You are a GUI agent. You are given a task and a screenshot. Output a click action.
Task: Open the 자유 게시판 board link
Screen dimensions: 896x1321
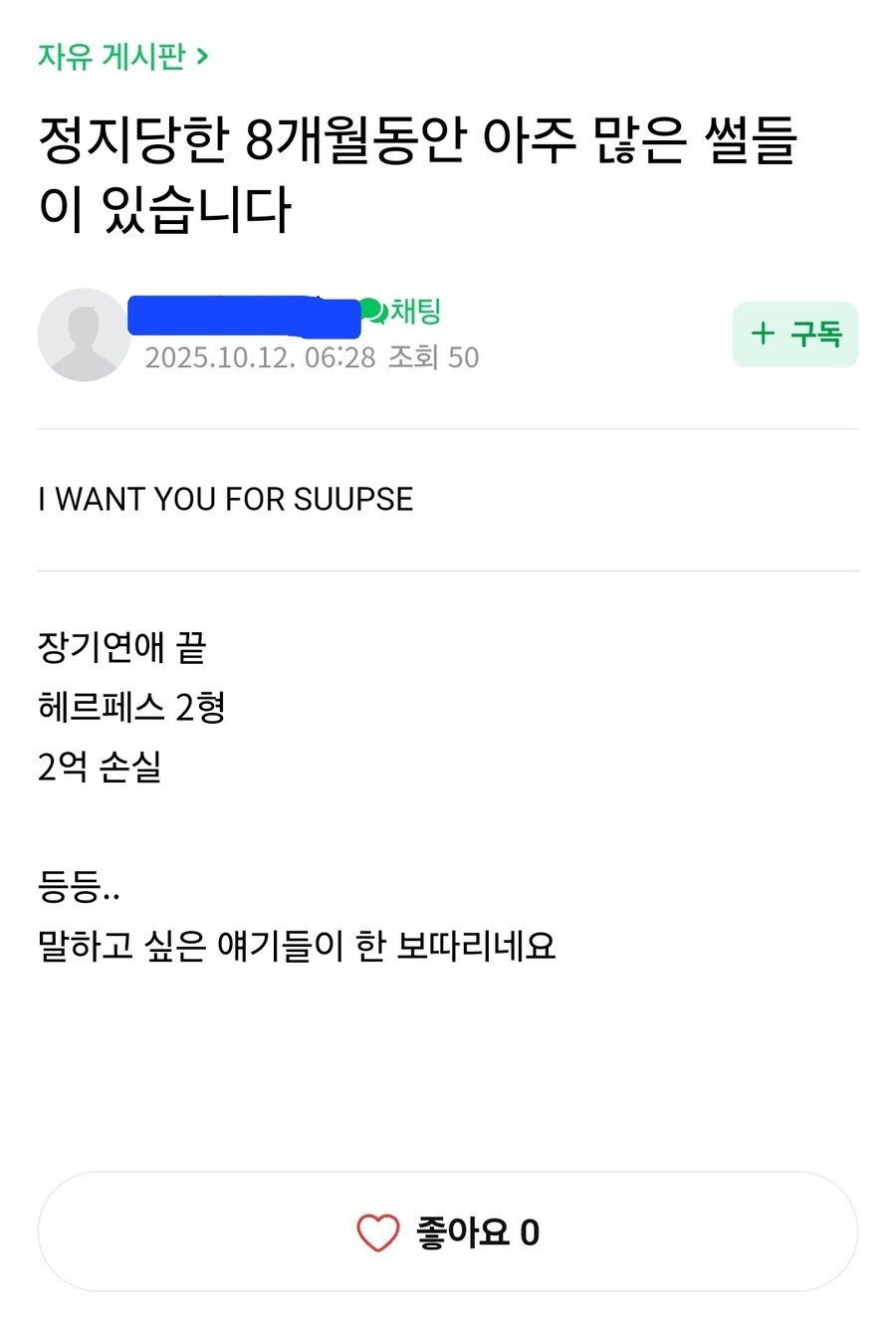[122, 57]
